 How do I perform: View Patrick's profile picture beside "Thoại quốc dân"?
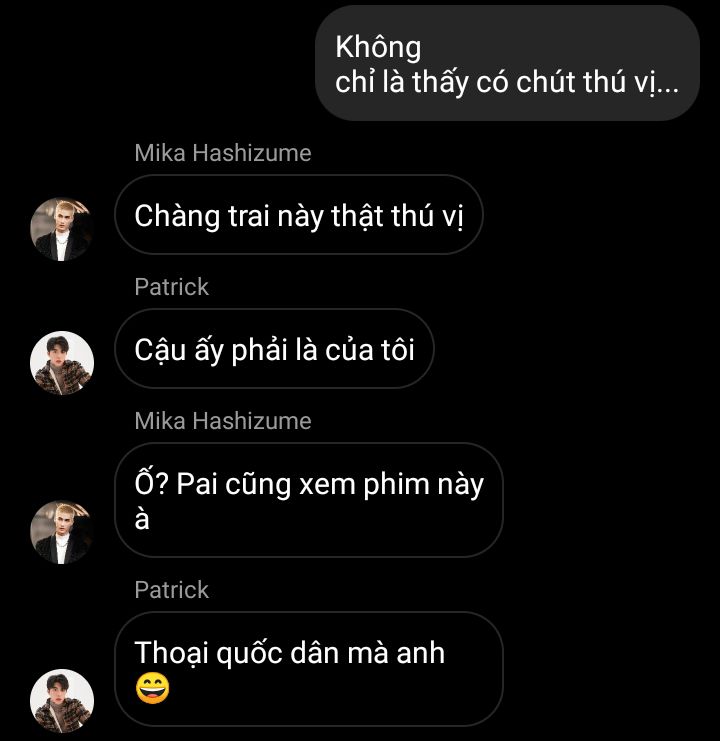62,700
